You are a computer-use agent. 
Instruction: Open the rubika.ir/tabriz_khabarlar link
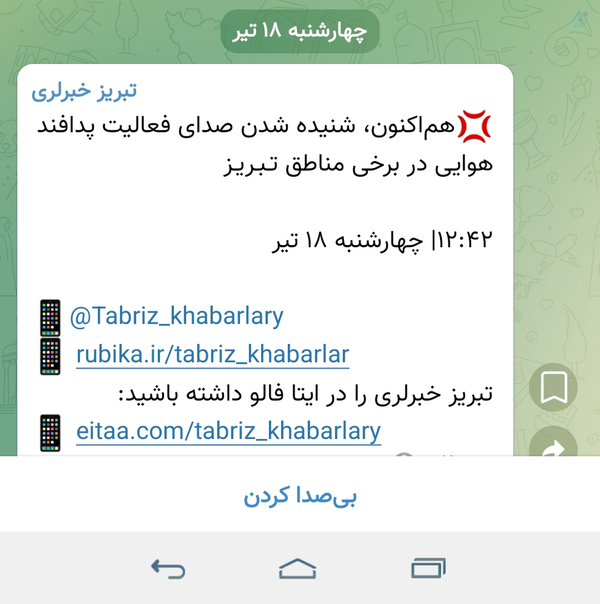[212, 355]
